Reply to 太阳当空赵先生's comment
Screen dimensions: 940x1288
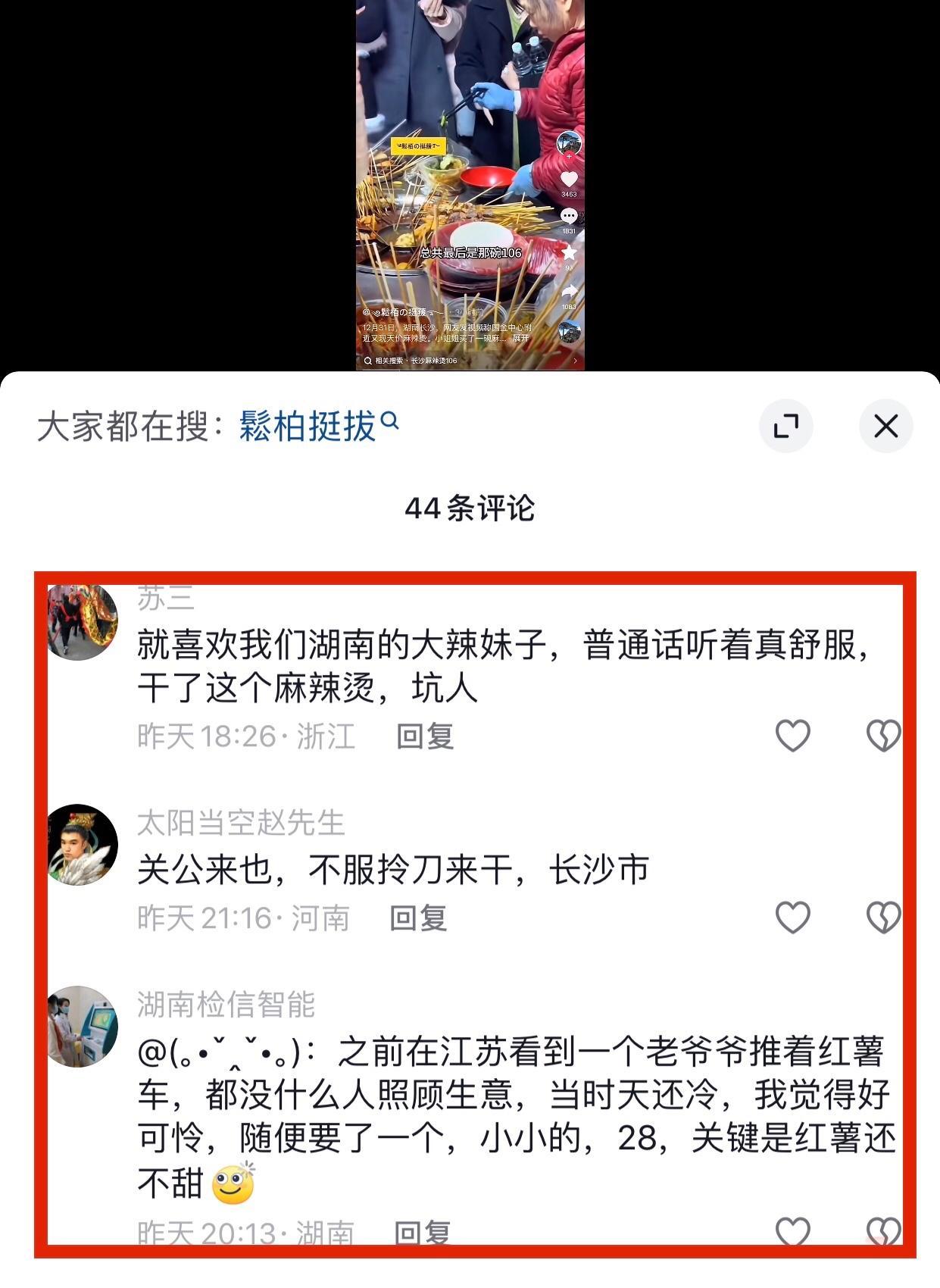pos(418,918)
